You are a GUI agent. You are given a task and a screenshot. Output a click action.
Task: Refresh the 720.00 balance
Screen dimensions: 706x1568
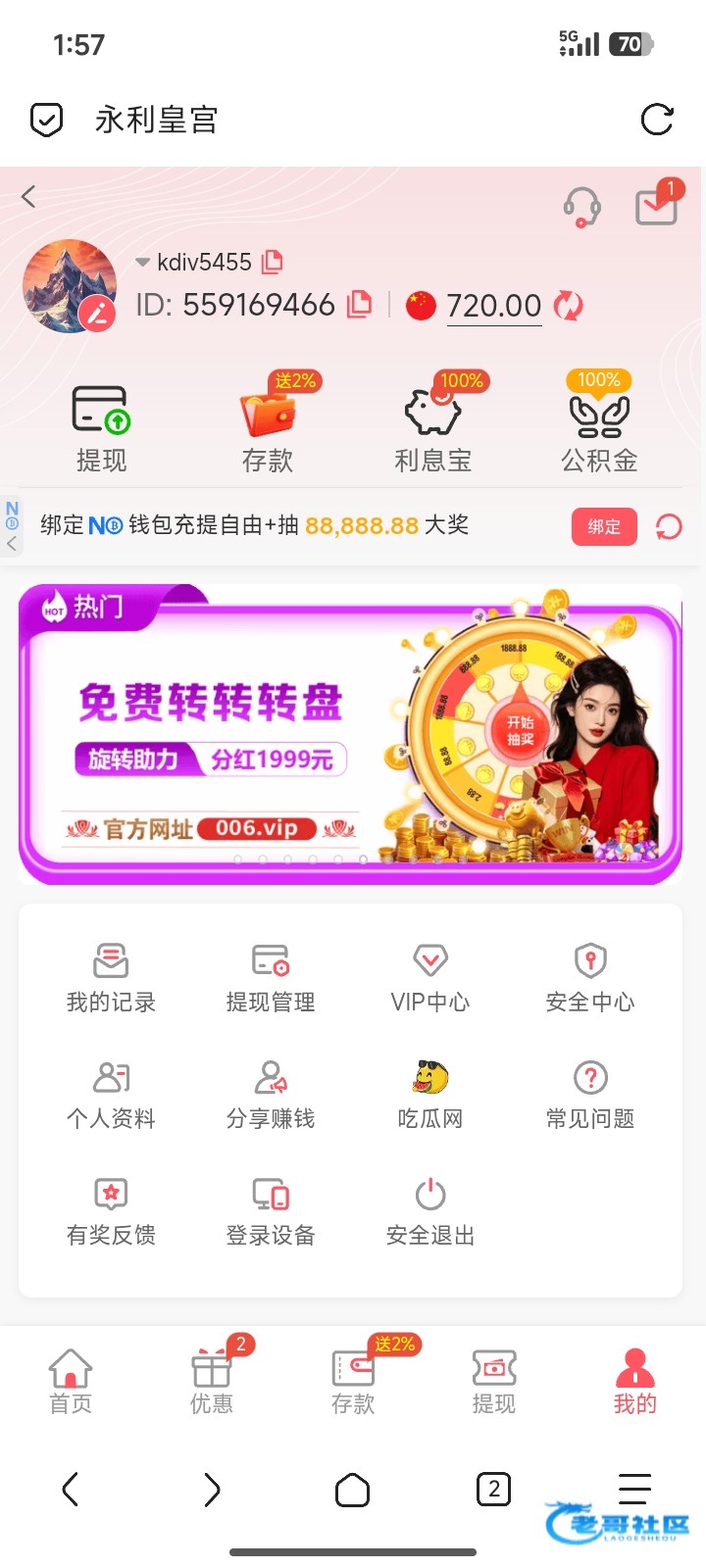(x=569, y=306)
